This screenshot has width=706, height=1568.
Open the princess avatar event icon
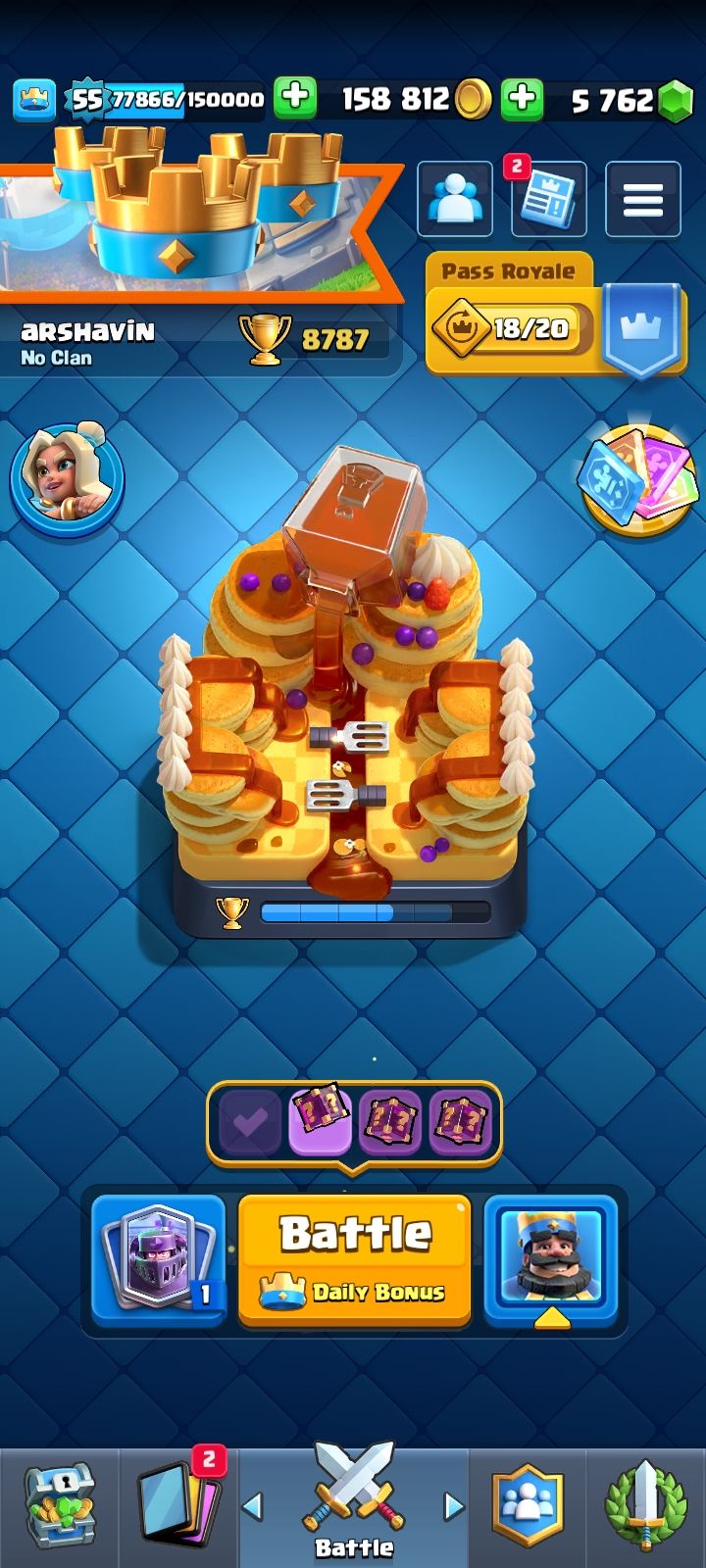67,480
